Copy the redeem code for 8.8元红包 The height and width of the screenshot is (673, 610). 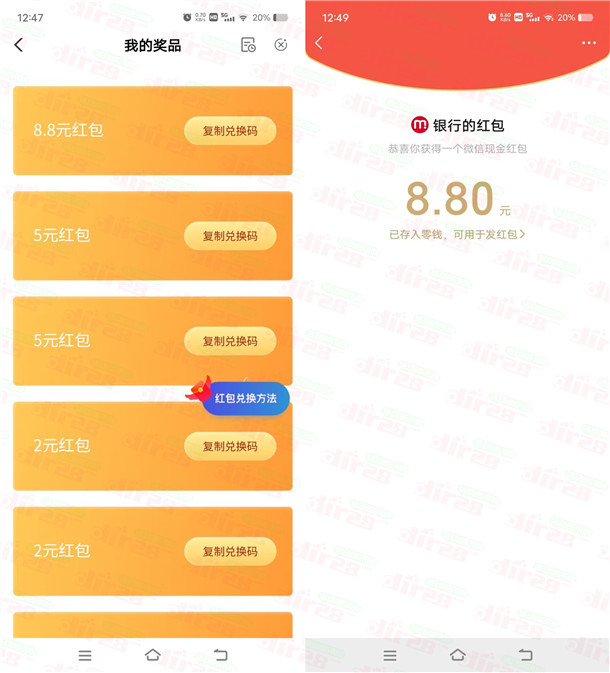point(230,131)
